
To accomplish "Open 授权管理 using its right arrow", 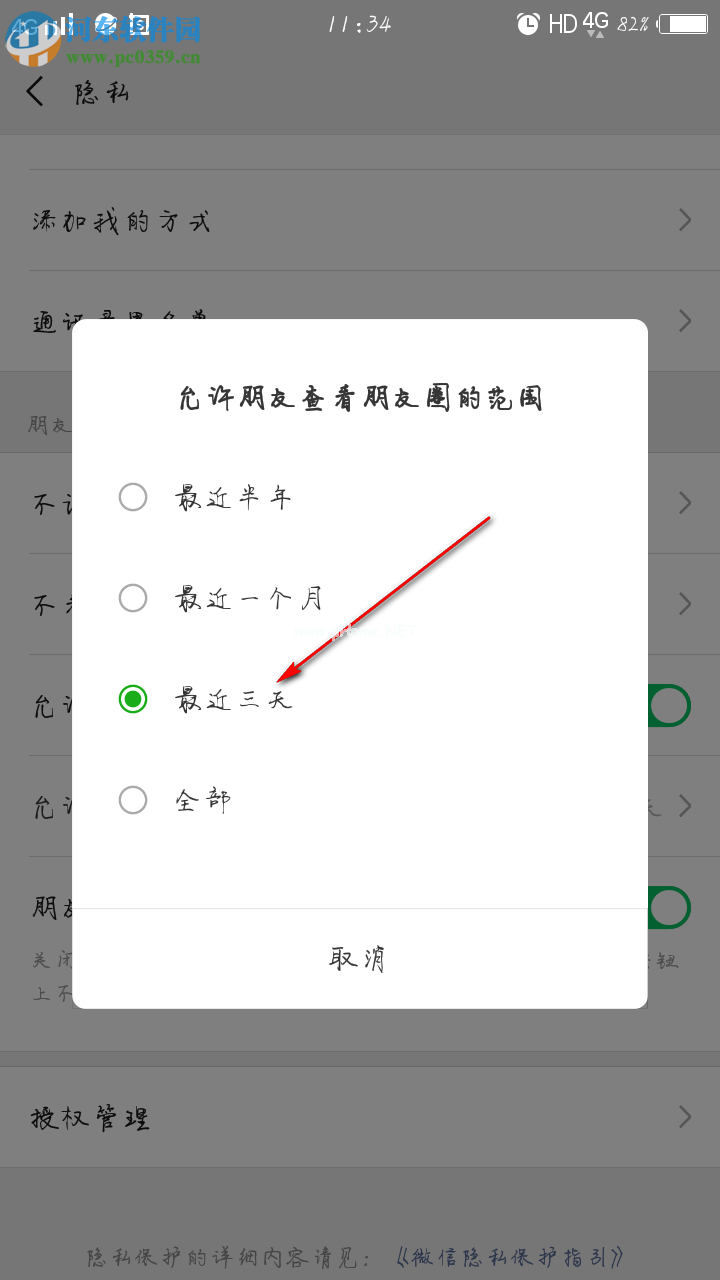I will 684,1116.
